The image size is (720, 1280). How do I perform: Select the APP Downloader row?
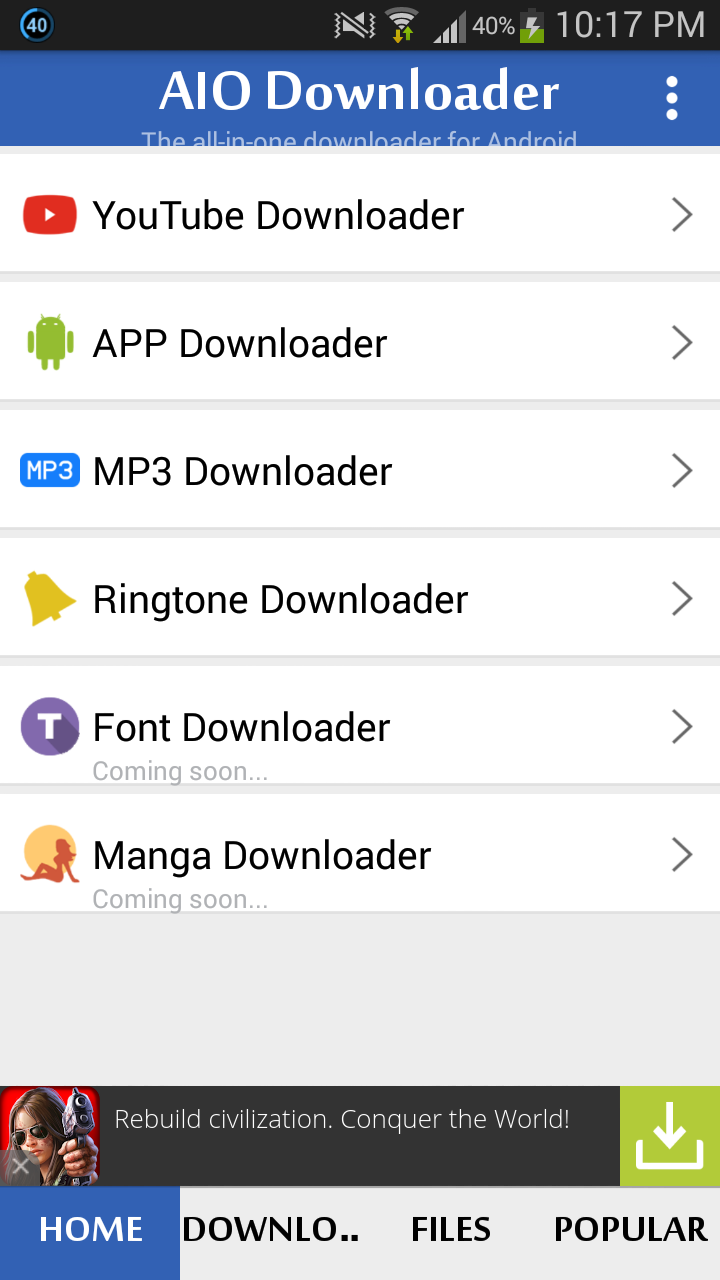360,343
